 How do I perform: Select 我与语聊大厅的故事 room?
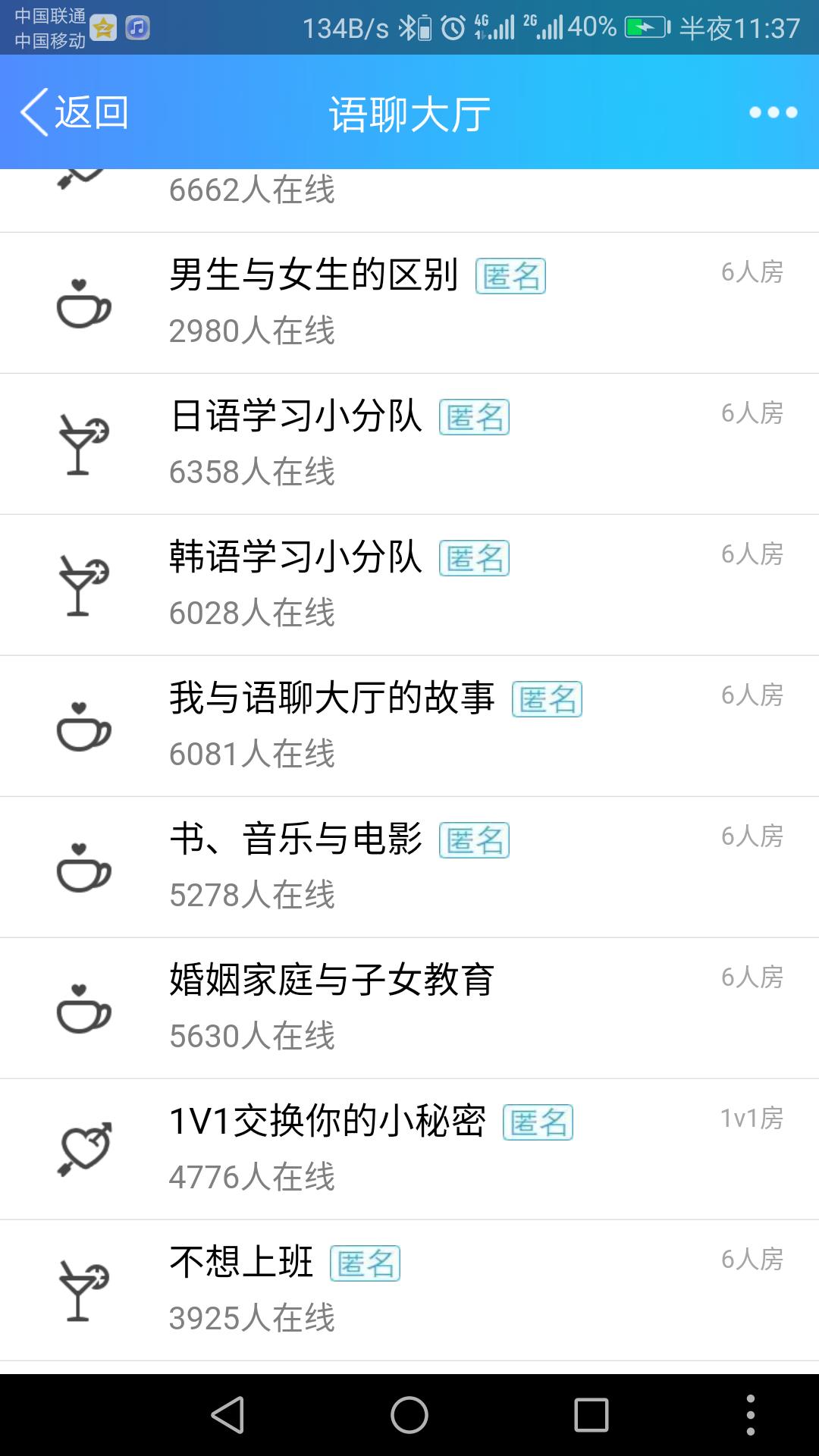(x=409, y=726)
